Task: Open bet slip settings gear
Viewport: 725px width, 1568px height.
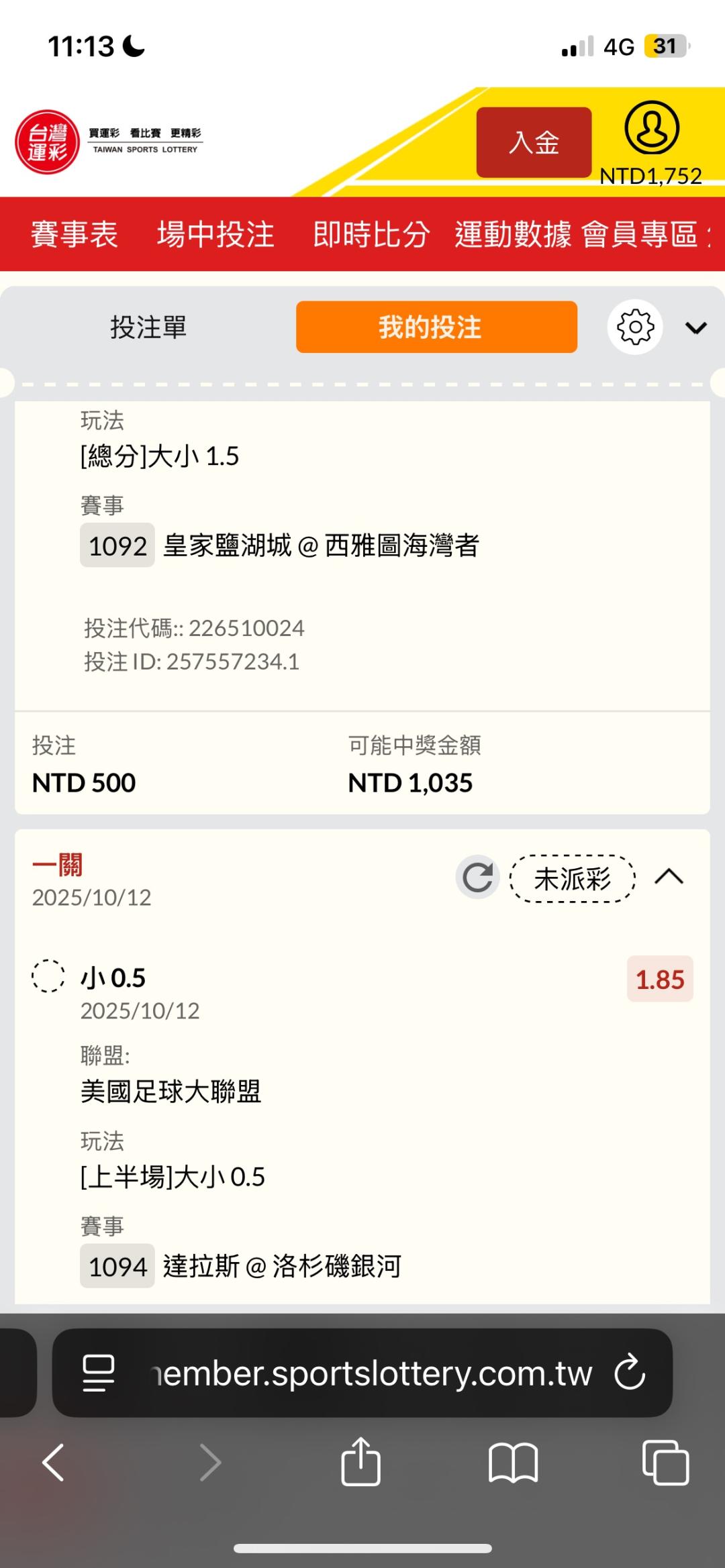Action: [x=635, y=327]
